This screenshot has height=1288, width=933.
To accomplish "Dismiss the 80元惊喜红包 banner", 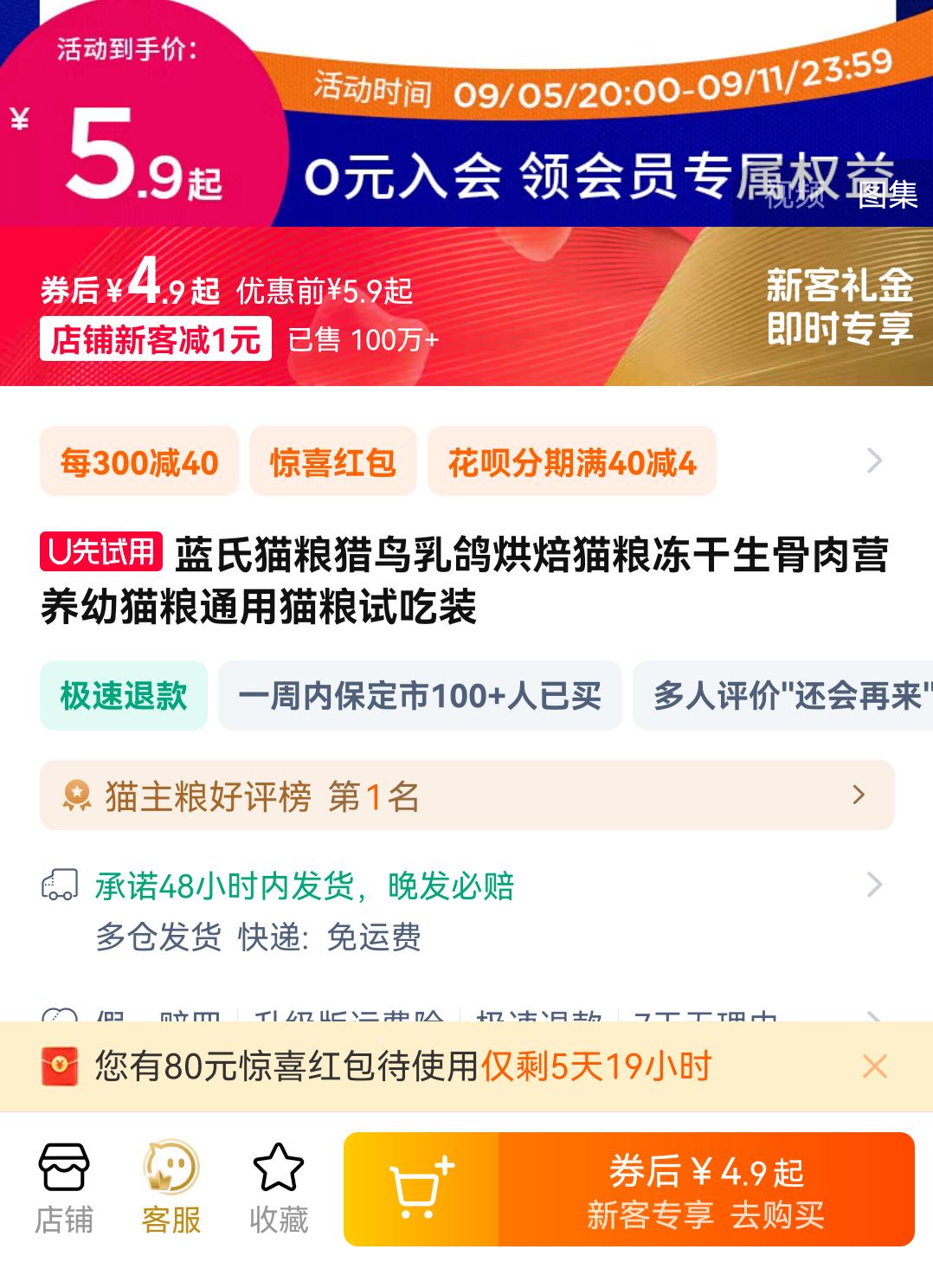I will click(x=875, y=1066).
